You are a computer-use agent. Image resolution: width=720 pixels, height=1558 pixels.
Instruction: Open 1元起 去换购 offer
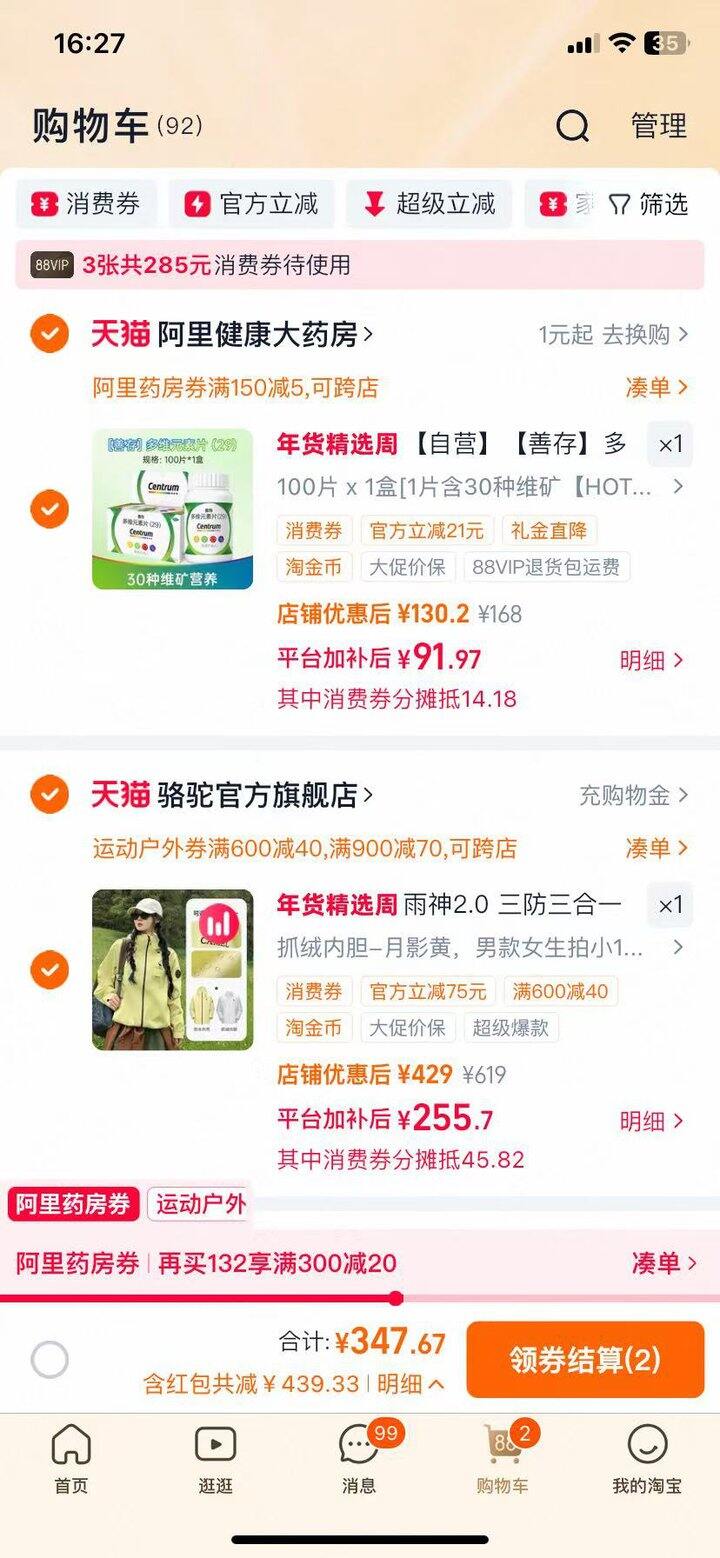613,334
